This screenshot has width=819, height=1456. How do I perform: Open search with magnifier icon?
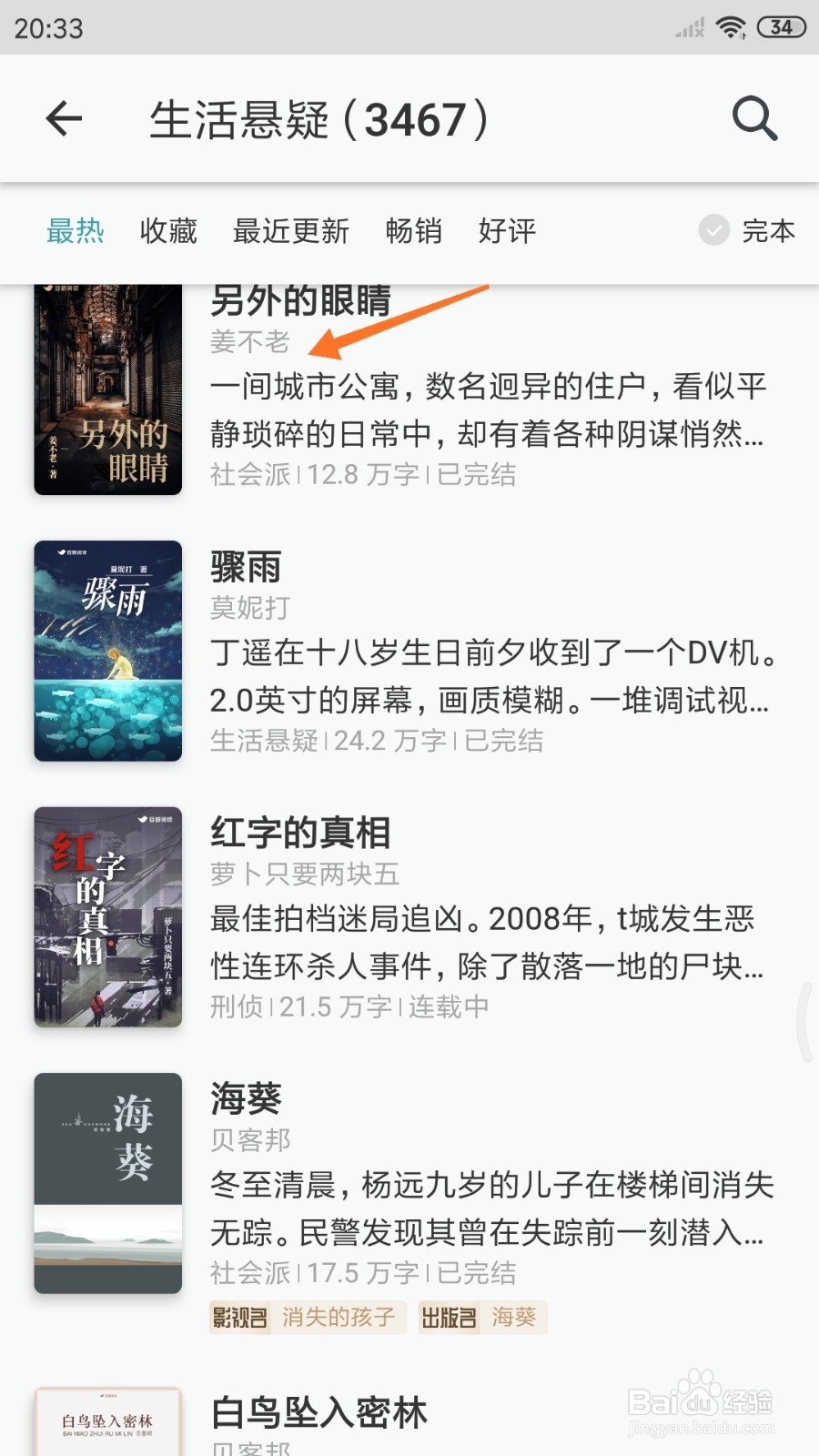point(754,119)
